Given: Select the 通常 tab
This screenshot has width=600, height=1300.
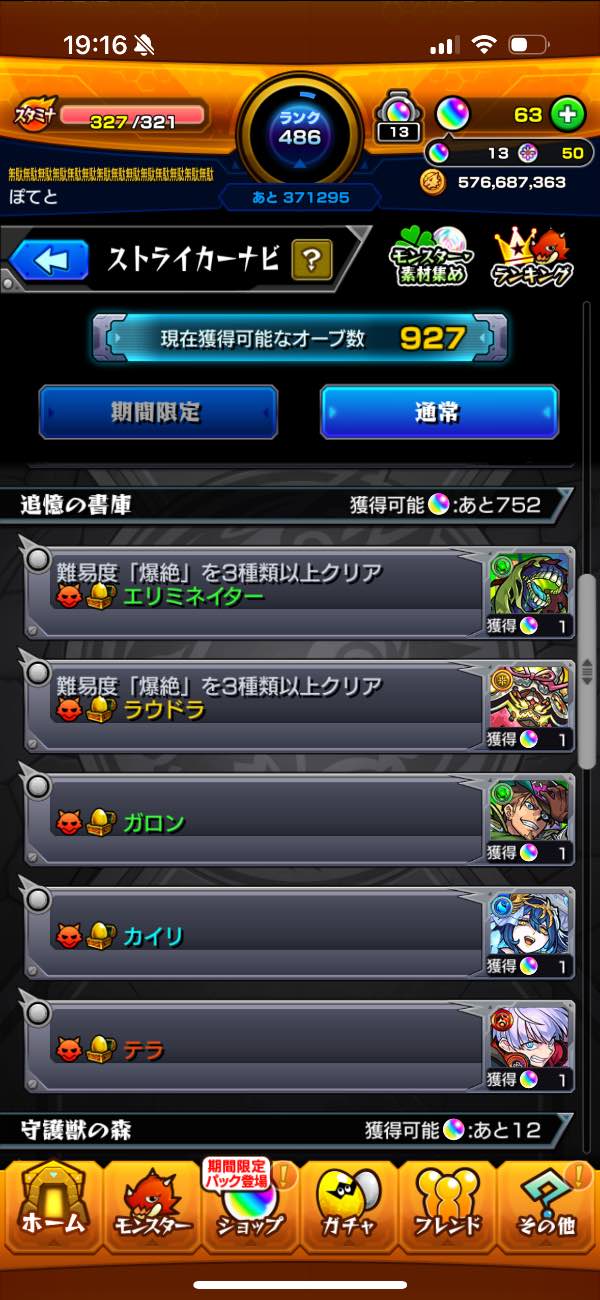Looking at the screenshot, I should (439, 412).
